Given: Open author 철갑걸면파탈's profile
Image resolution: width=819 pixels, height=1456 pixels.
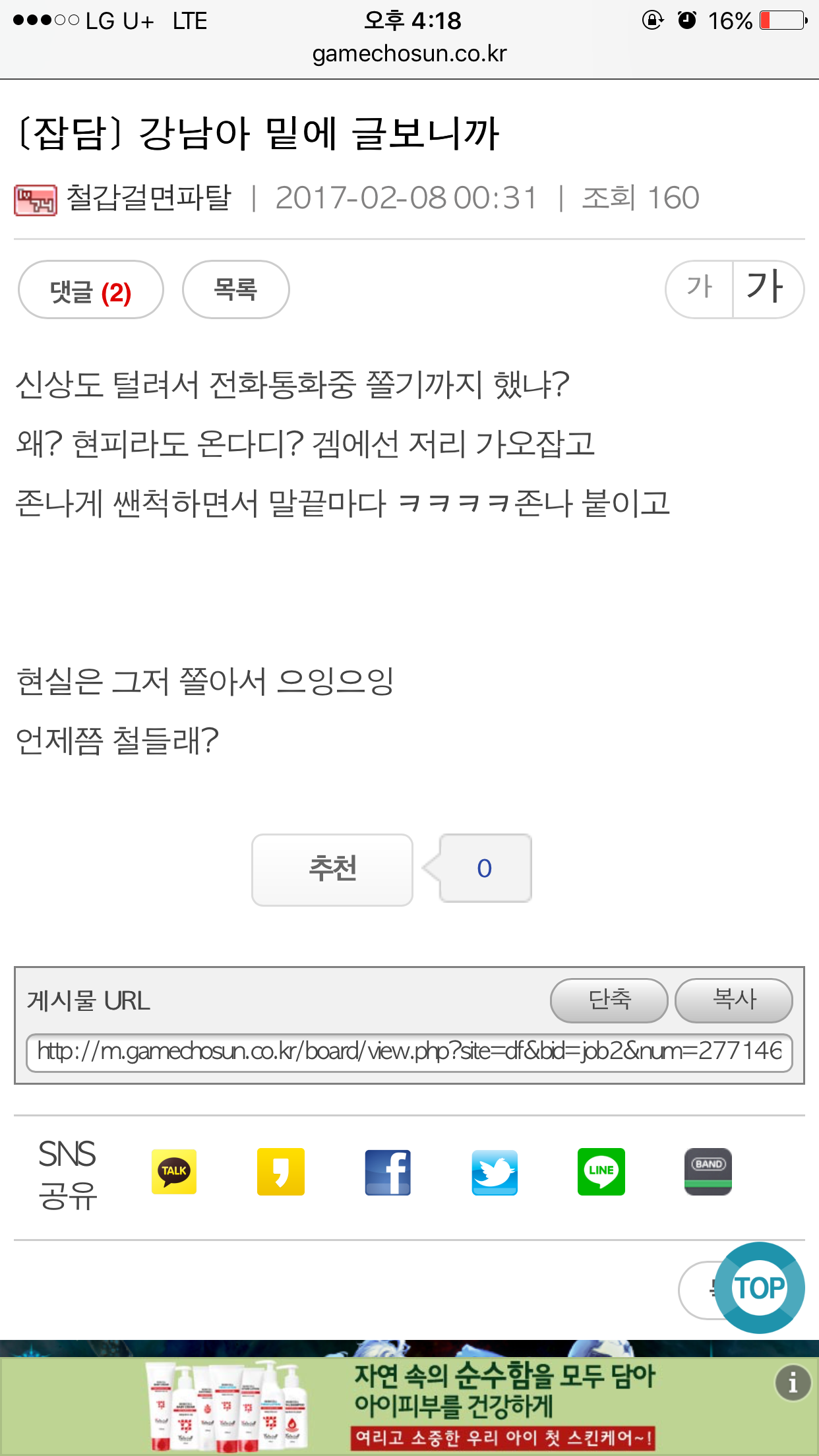Looking at the screenshot, I should (x=149, y=198).
